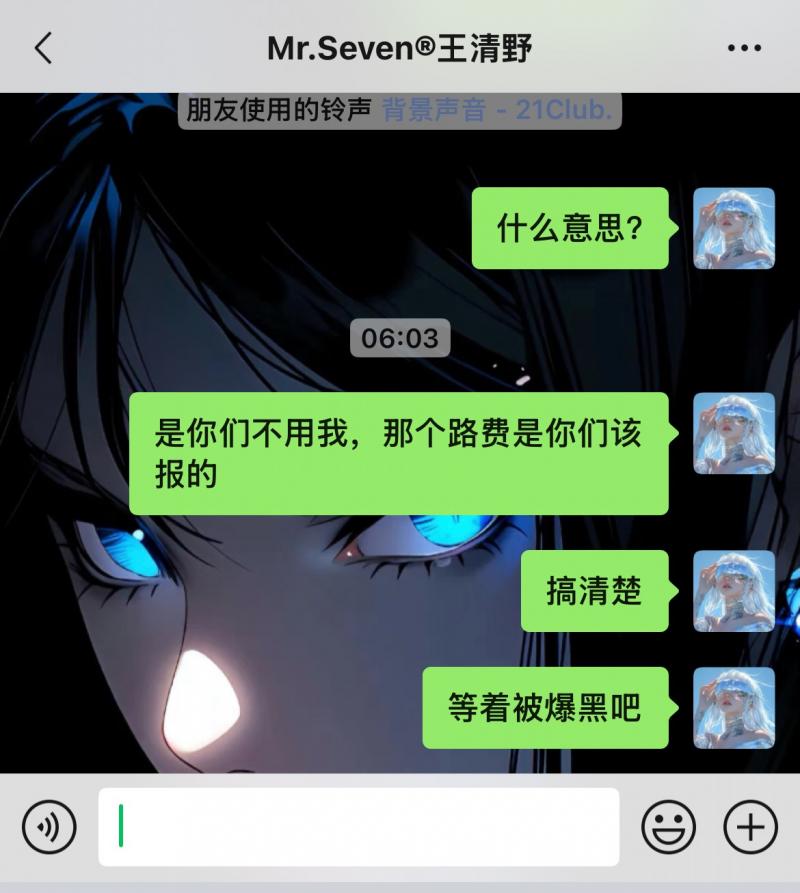Screen dimensions: 800x893
Task: Tap the avatar beside 是你们不用我 message
Action: tap(734, 433)
